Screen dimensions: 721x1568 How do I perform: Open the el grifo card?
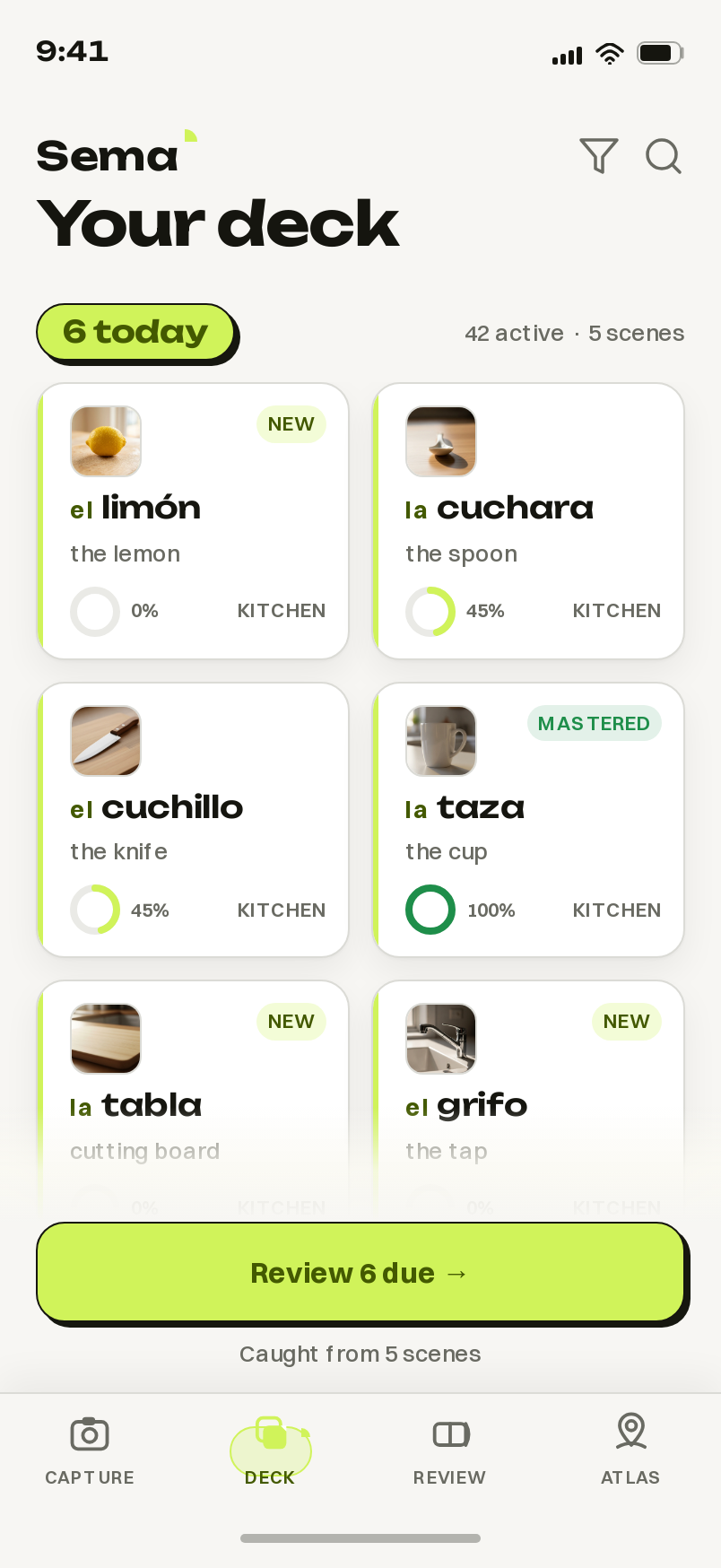coord(528,1099)
